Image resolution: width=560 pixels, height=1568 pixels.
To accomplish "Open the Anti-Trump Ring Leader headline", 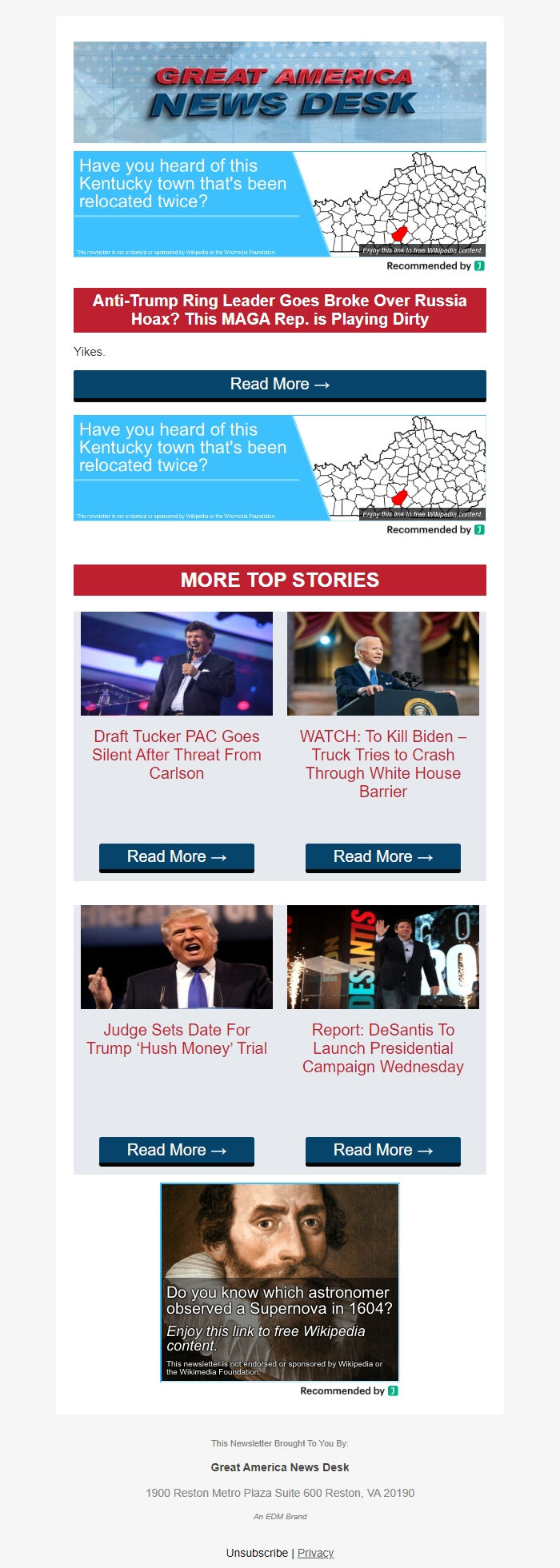I will pos(279,310).
